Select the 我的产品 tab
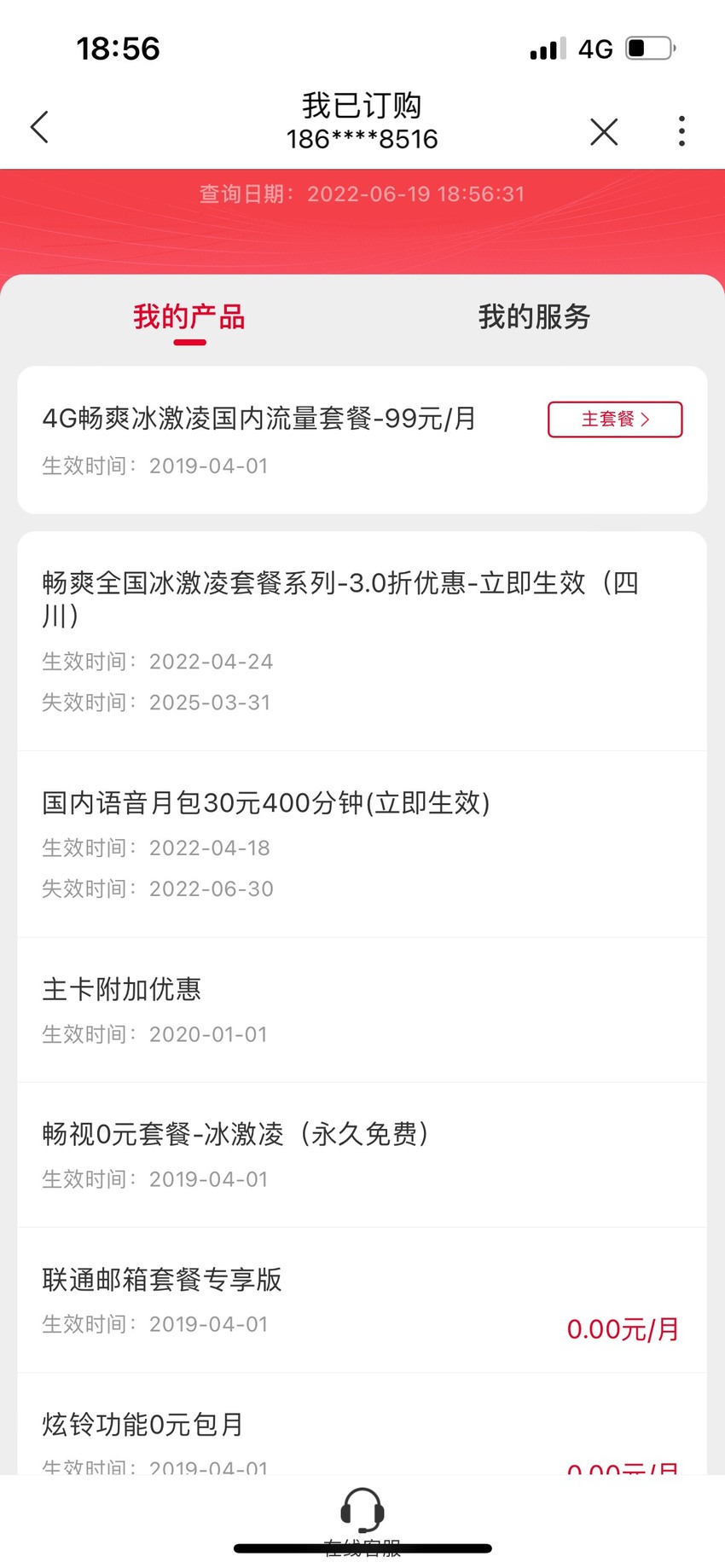Viewport: 725px width, 1568px height. (189, 317)
